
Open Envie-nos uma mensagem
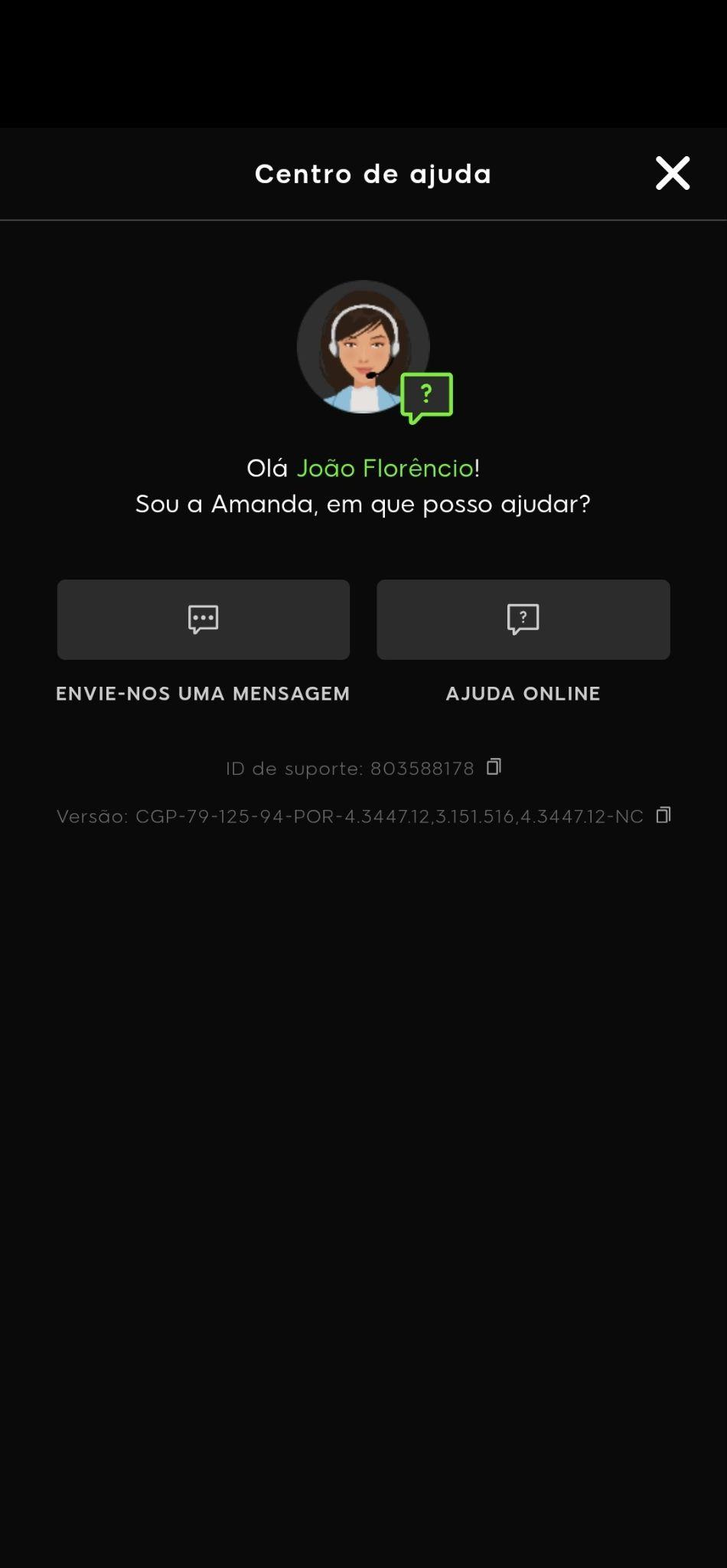204,619
